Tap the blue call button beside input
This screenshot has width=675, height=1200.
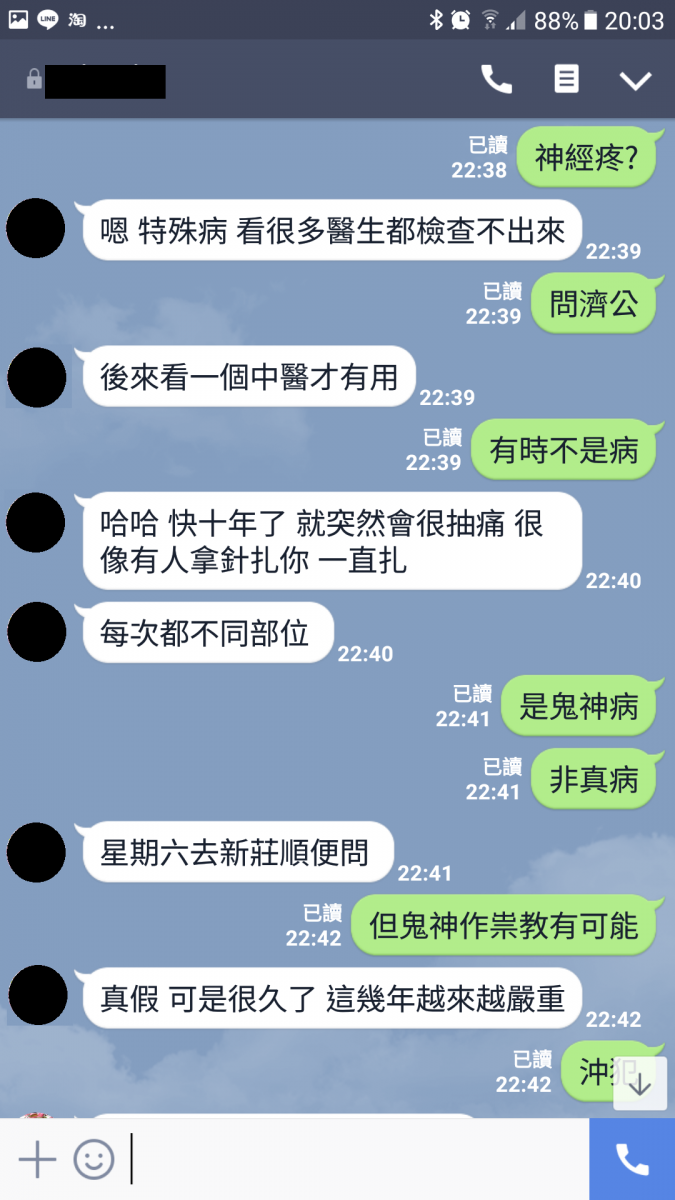pyautogui.click(x=632, y=1159)
